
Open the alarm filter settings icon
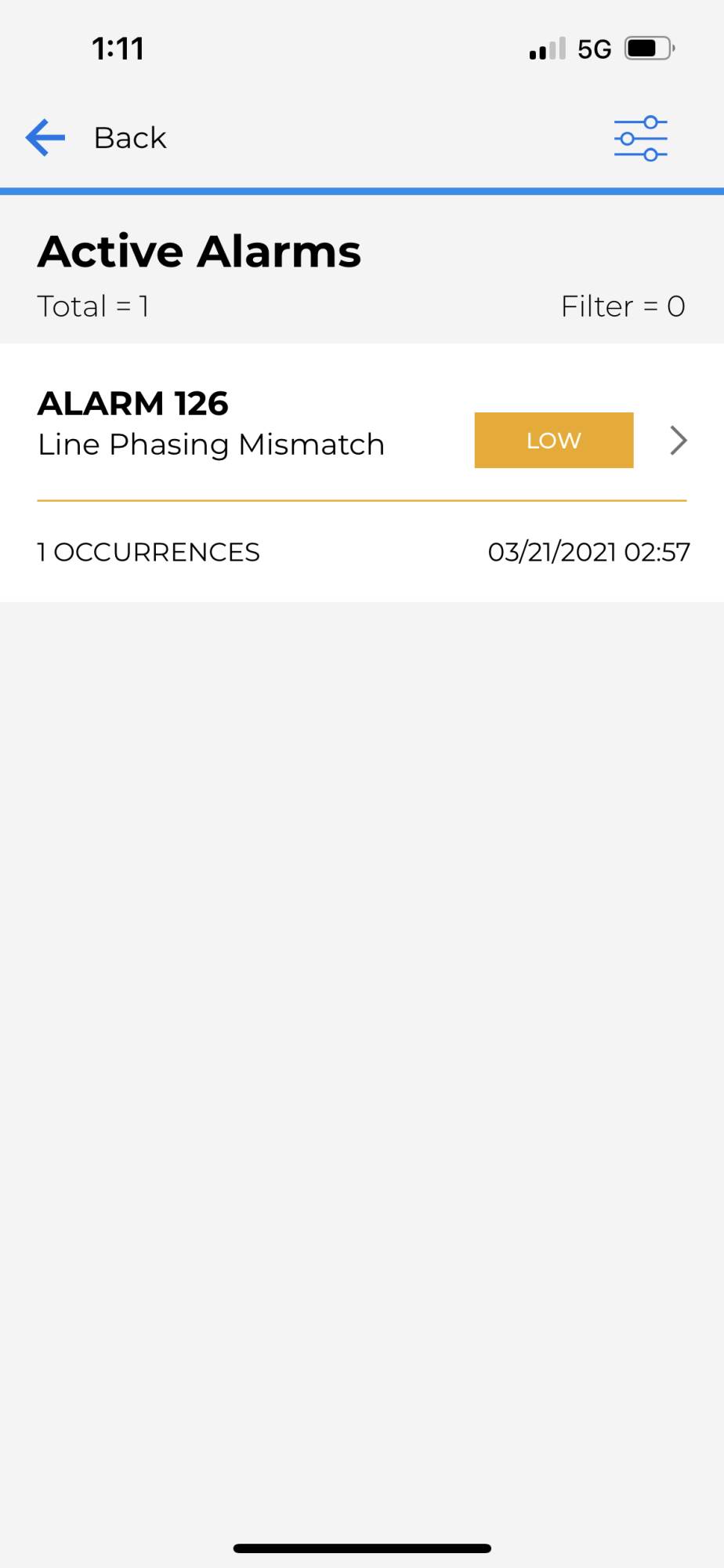640,139
